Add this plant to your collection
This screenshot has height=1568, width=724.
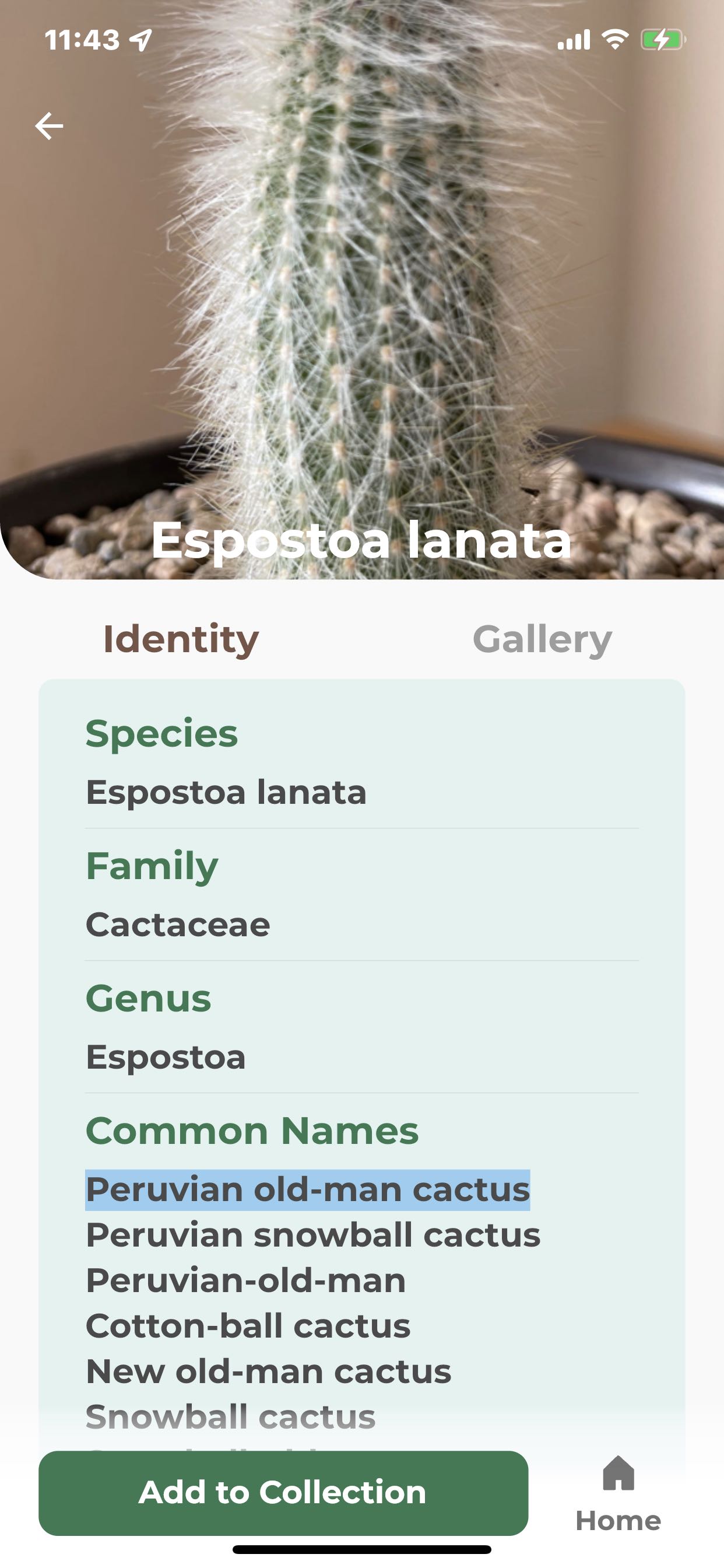283,1493
